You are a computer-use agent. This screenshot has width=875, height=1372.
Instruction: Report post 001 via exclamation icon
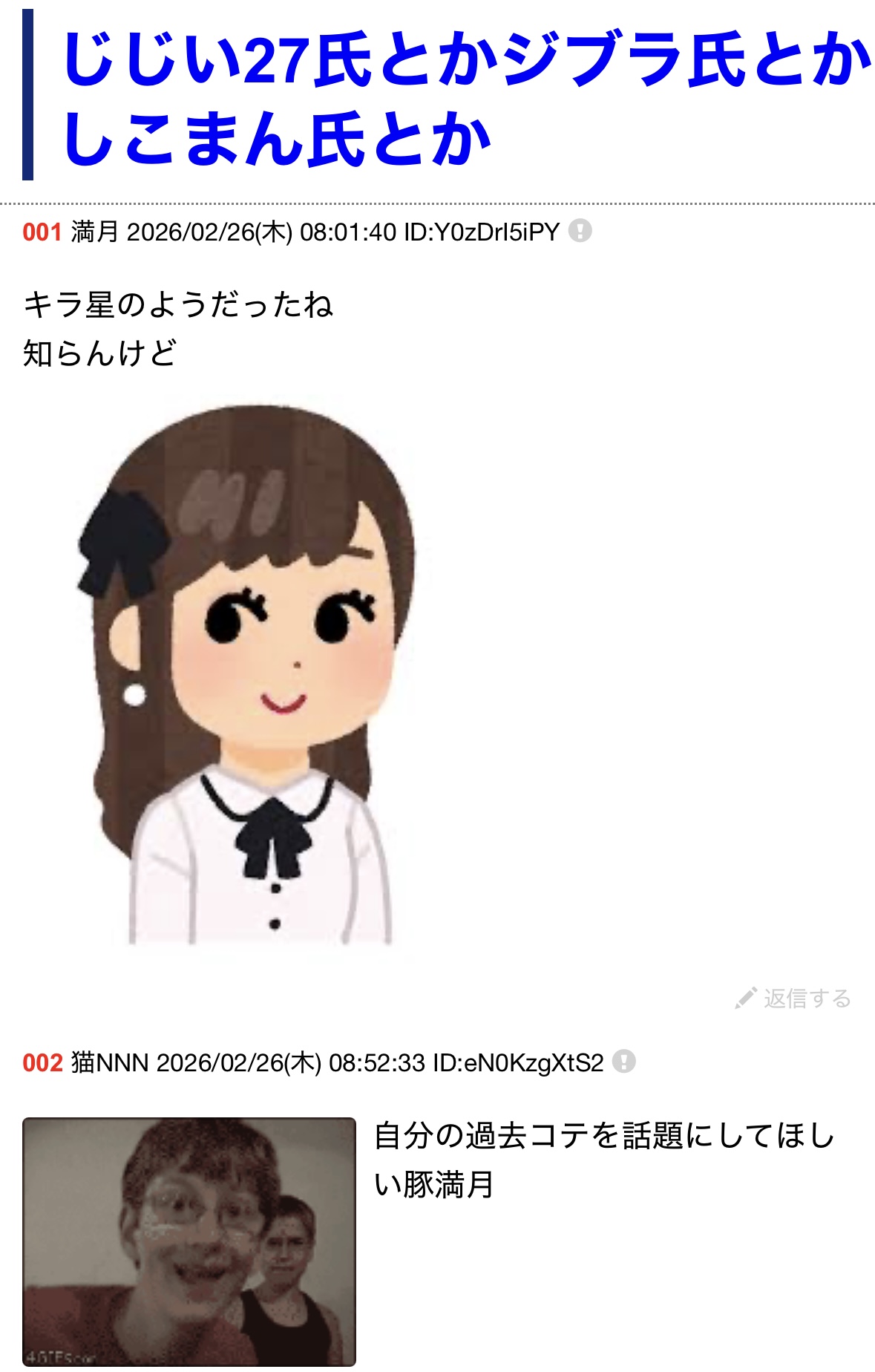580,231
